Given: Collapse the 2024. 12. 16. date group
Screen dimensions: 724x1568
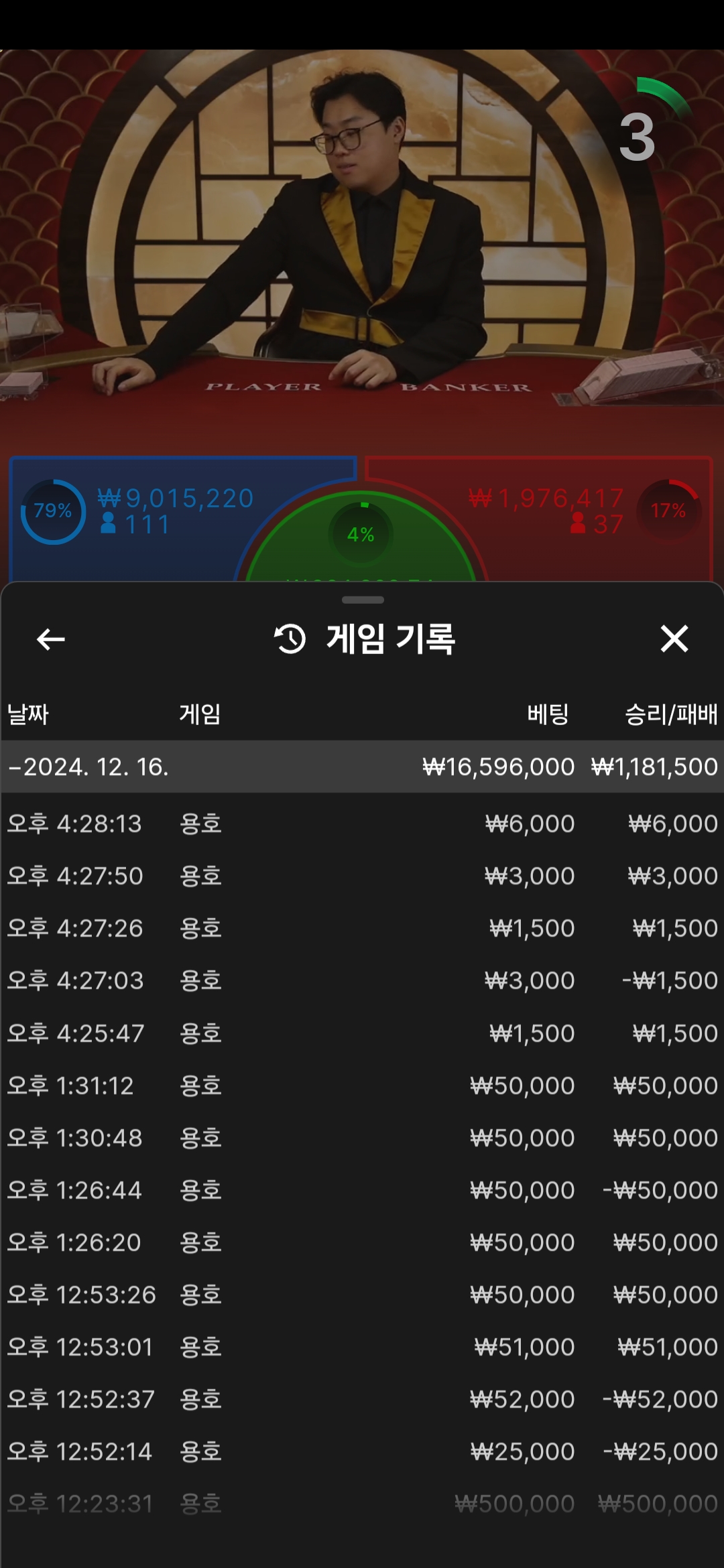Looking at the screenshot, I should click(362, 767).
